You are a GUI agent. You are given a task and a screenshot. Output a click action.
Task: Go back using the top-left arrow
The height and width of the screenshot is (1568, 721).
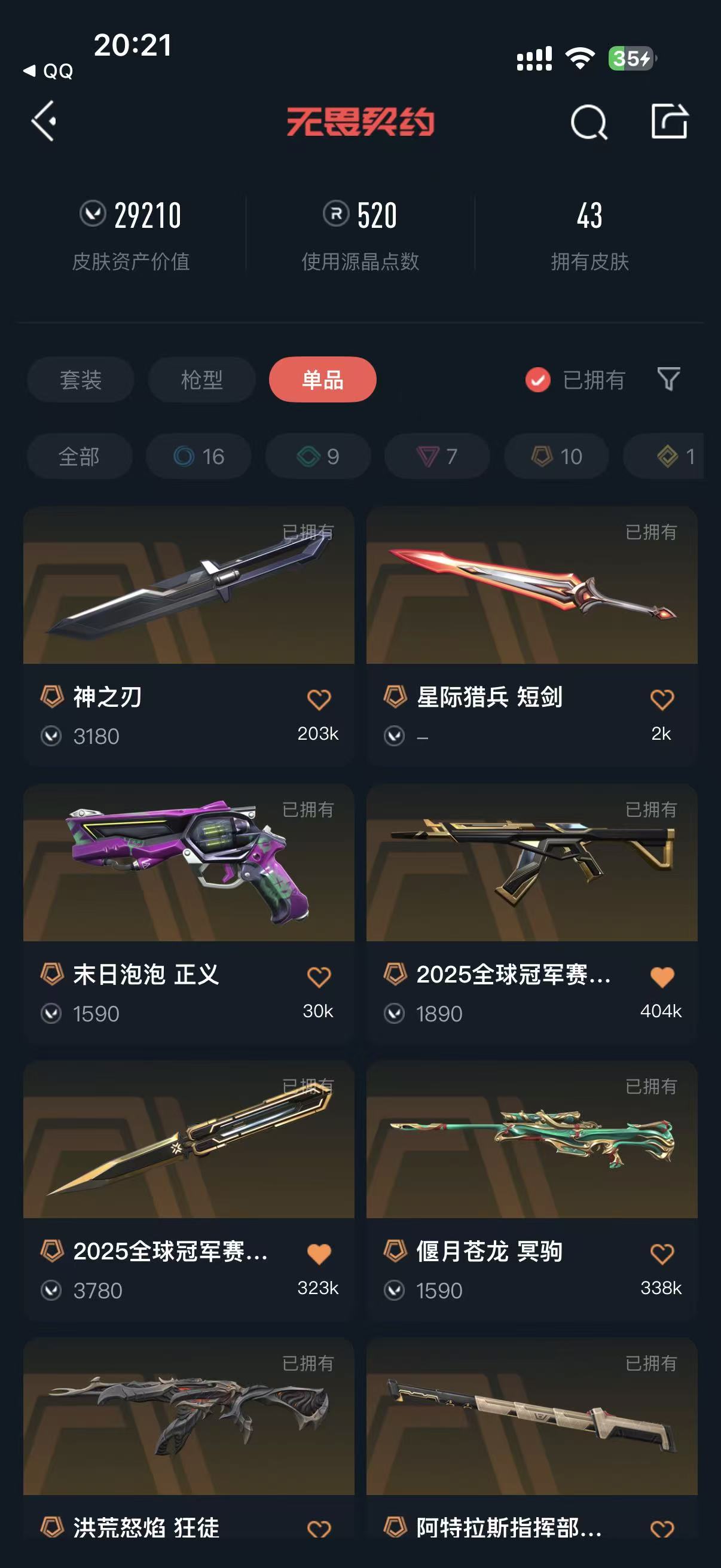click(44, 121)
